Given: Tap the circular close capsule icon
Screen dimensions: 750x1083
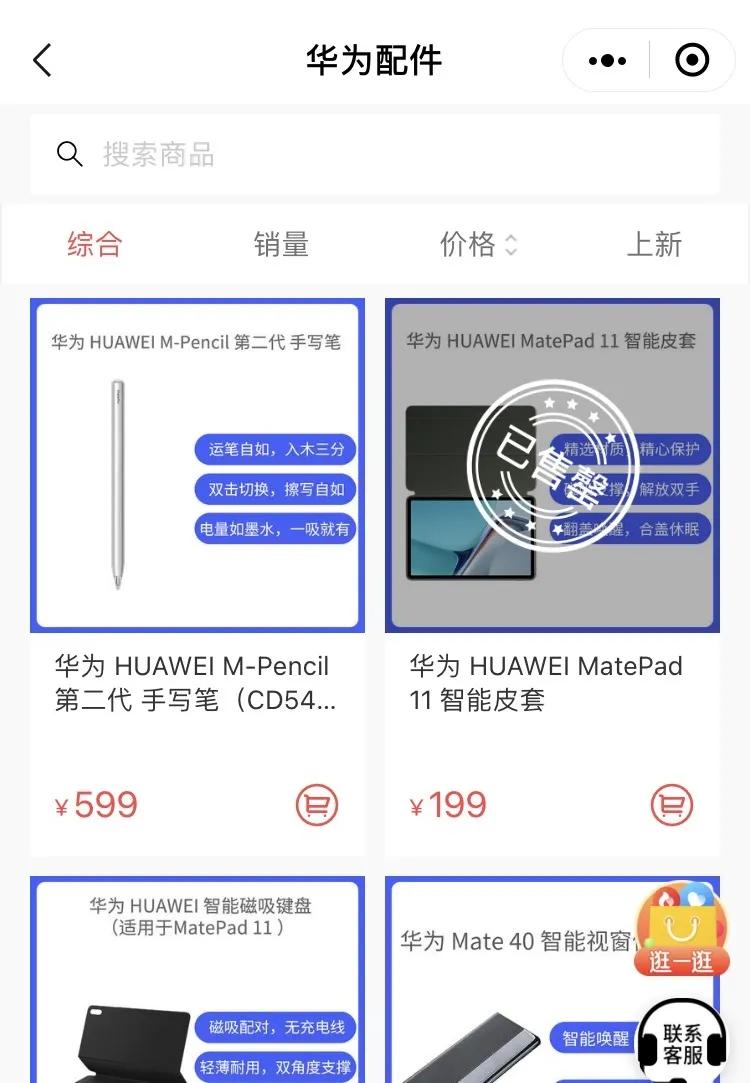Looking at the screenshot, I should pos(692,60).
